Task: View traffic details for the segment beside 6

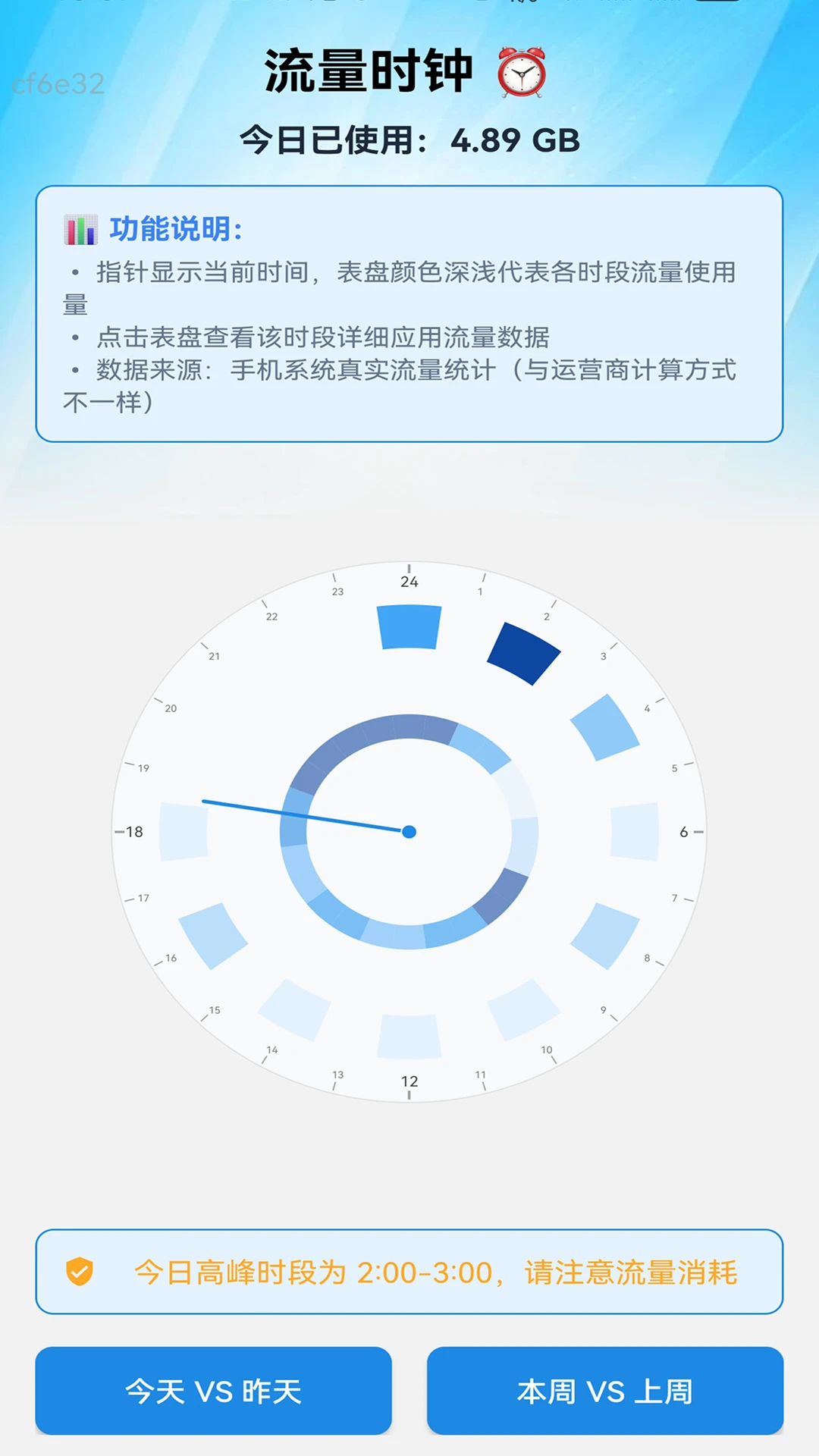Action: (x=635, y=832)
